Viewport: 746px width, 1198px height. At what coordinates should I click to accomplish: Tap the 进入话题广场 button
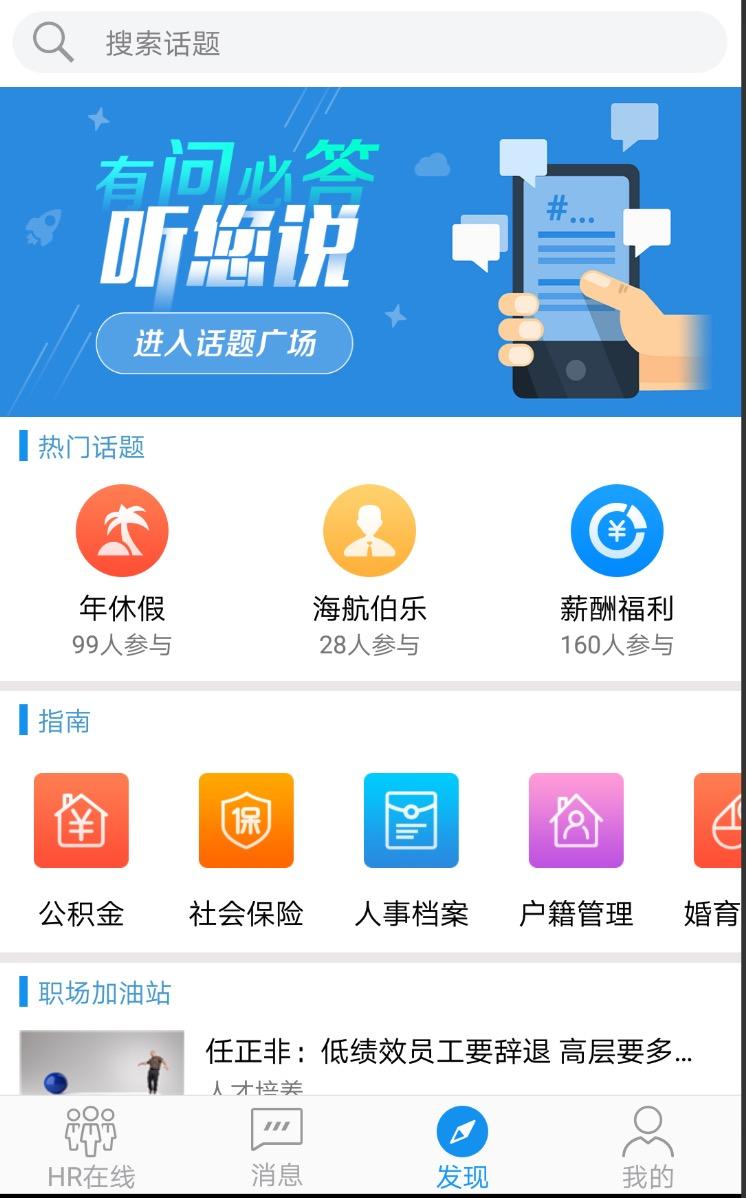tap(224, 343)
